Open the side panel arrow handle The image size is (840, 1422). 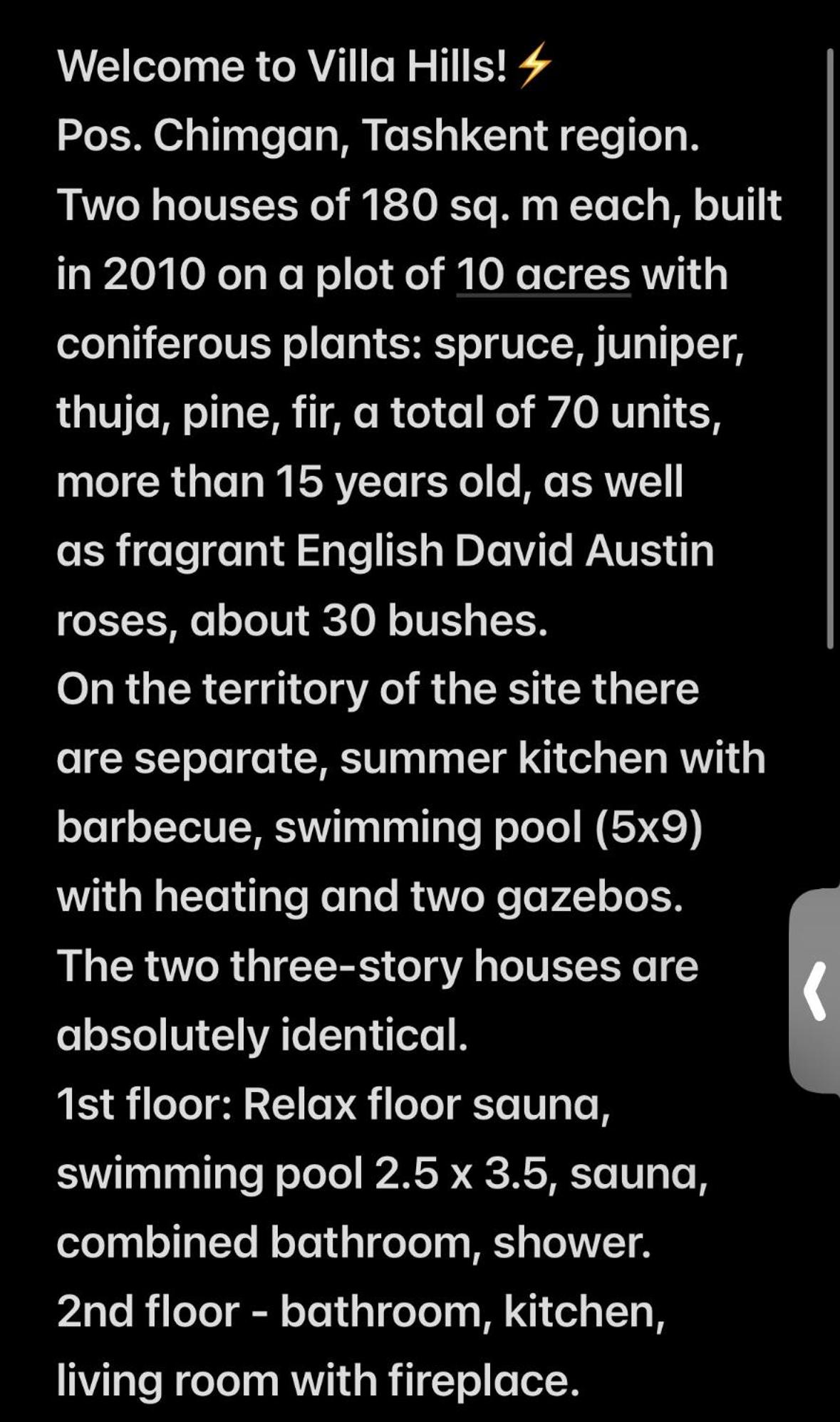[x=815, y=990]
